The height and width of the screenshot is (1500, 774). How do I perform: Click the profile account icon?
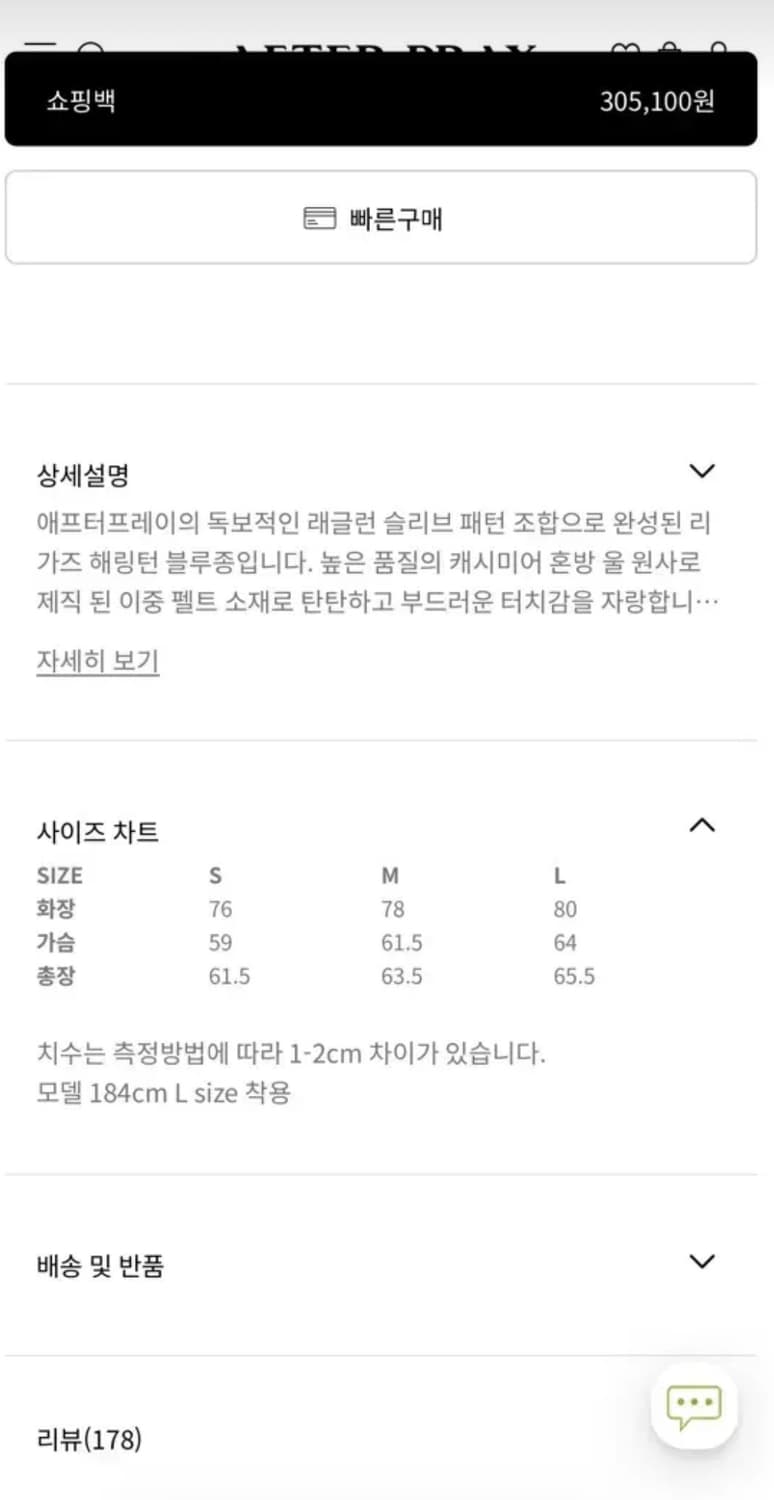718,50
